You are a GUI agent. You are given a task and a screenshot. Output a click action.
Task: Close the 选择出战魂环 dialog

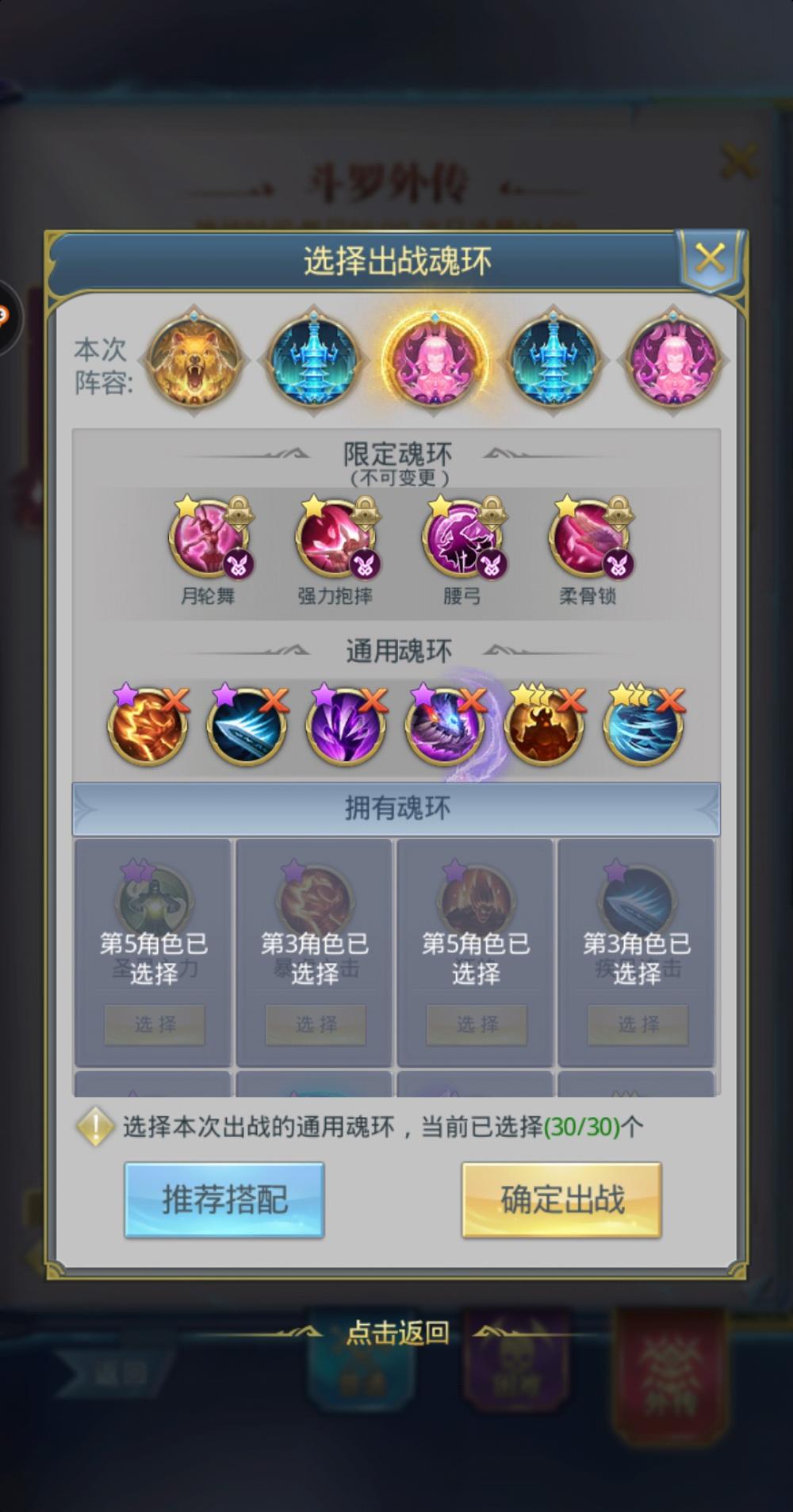click(x=709, y=258)
